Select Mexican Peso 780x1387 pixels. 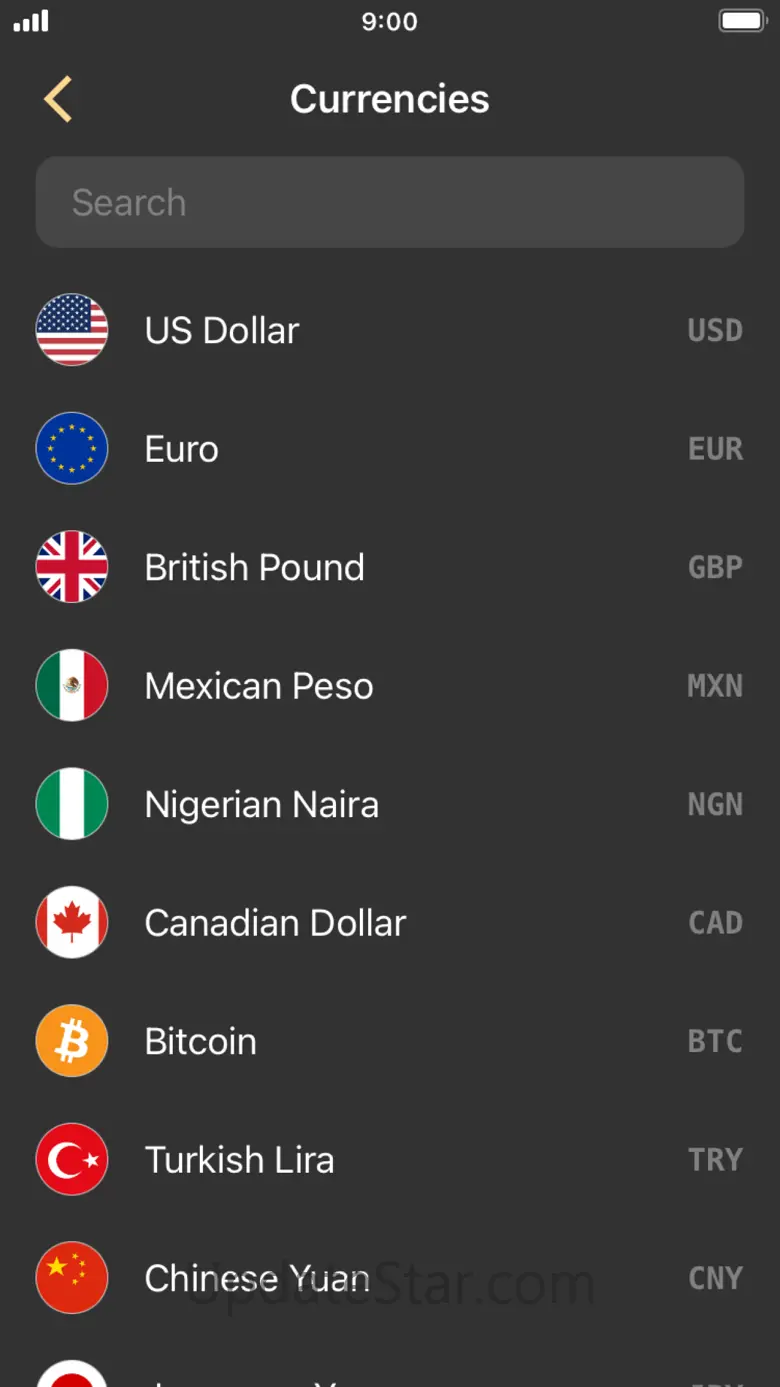point(390,686)
